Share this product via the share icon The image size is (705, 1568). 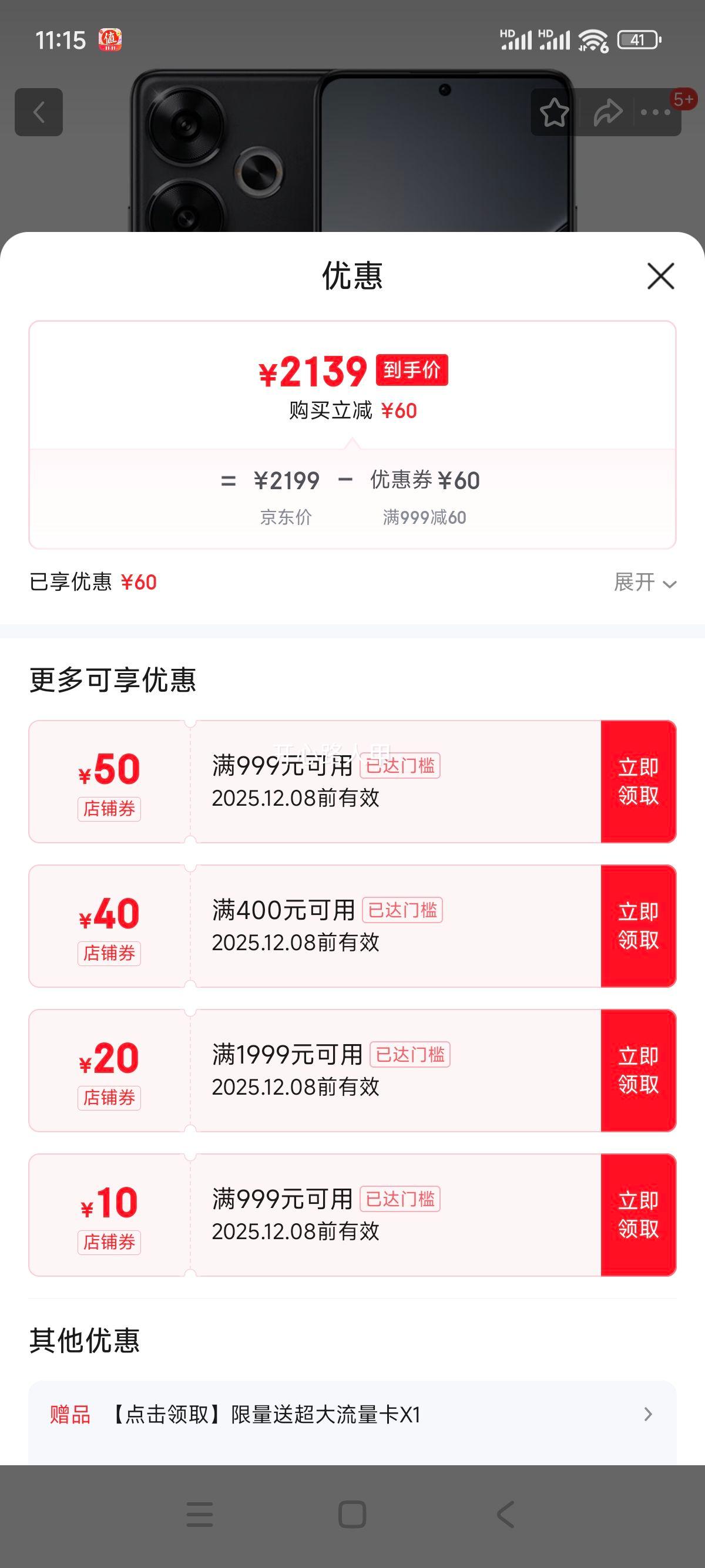(x=607, y=113)
